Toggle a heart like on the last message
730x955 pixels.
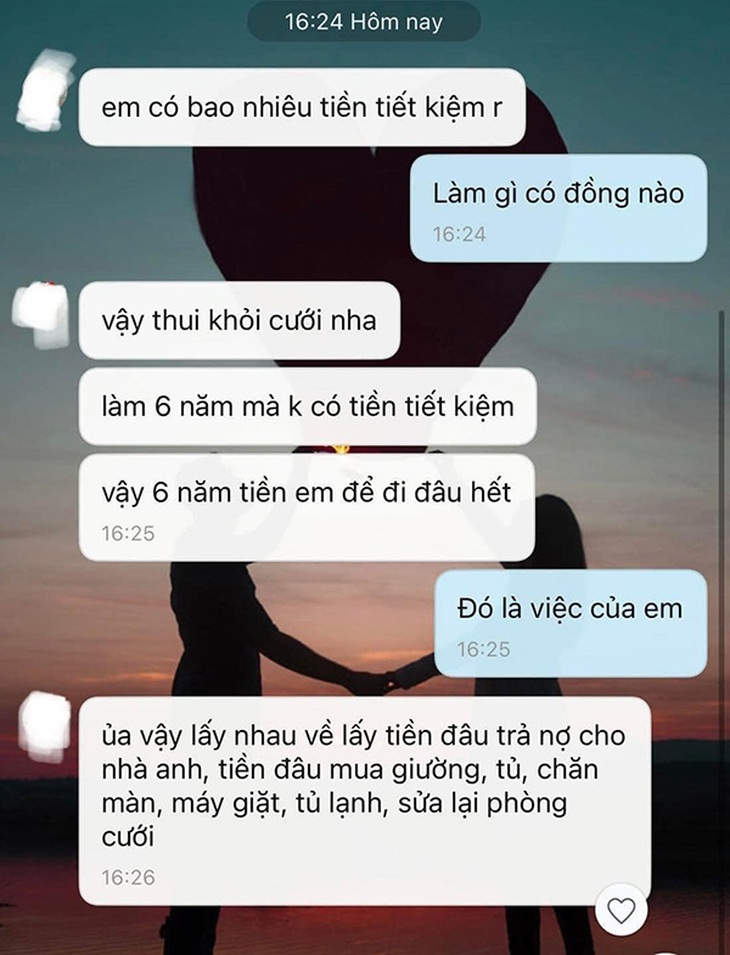[x=622, y=910]
